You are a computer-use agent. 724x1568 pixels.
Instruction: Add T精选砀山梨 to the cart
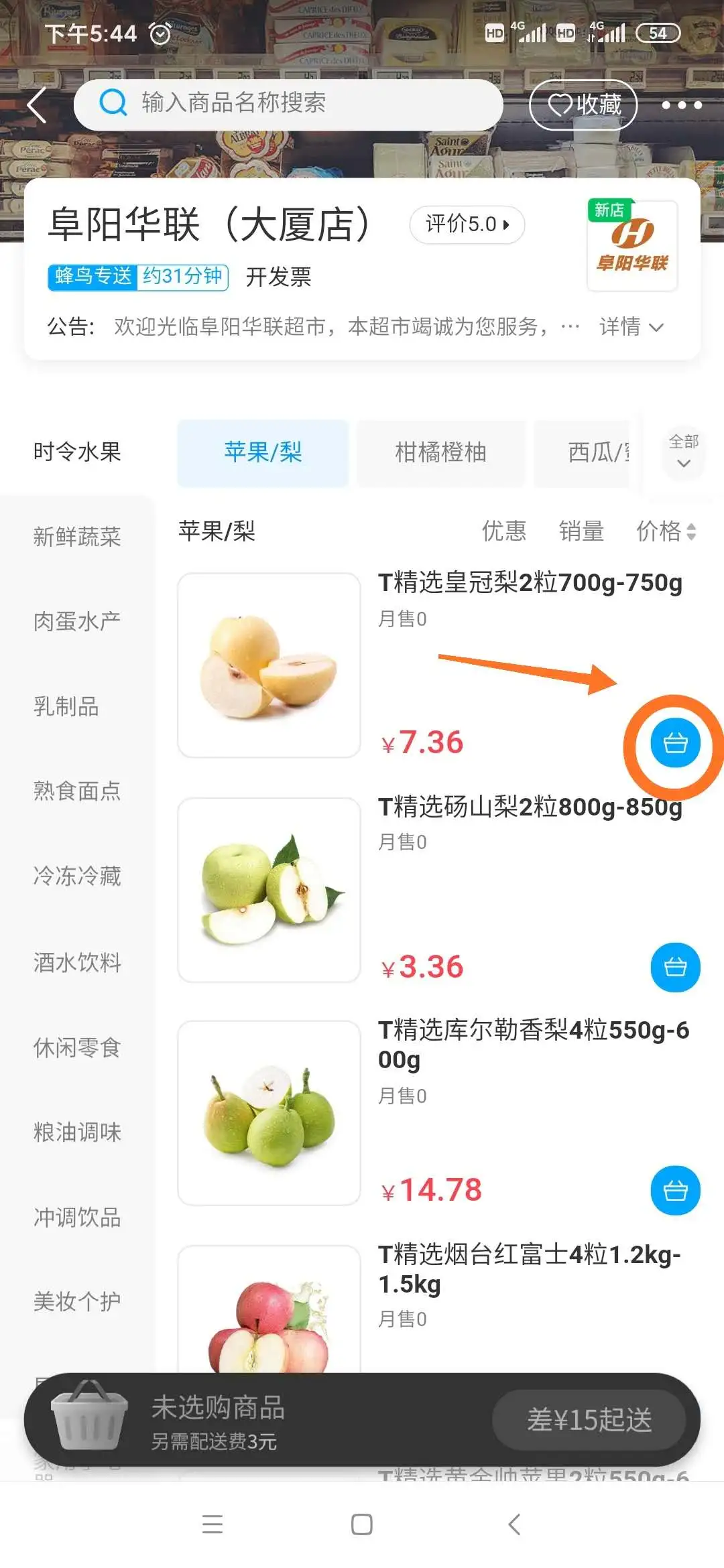coord(675,967)
